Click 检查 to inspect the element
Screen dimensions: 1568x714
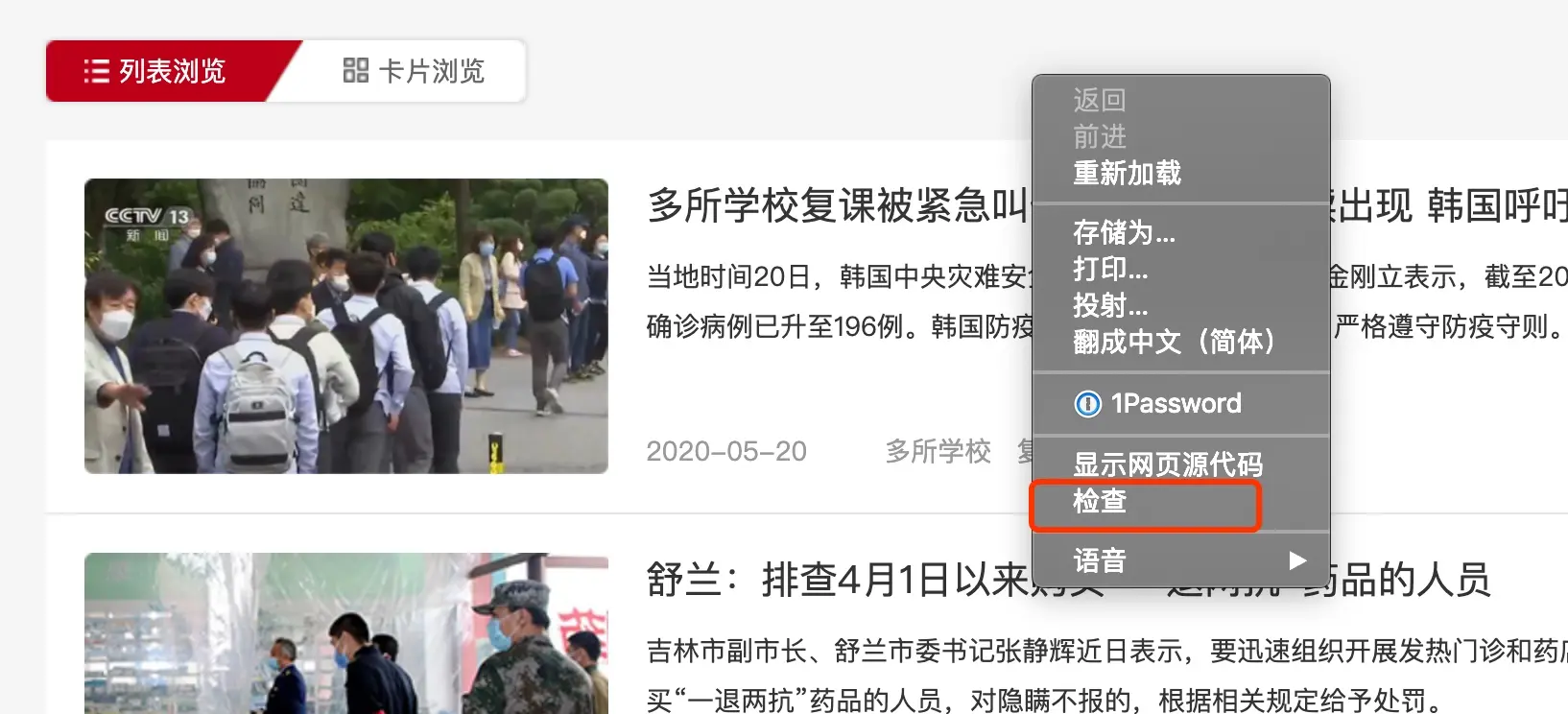(1100, 501)
